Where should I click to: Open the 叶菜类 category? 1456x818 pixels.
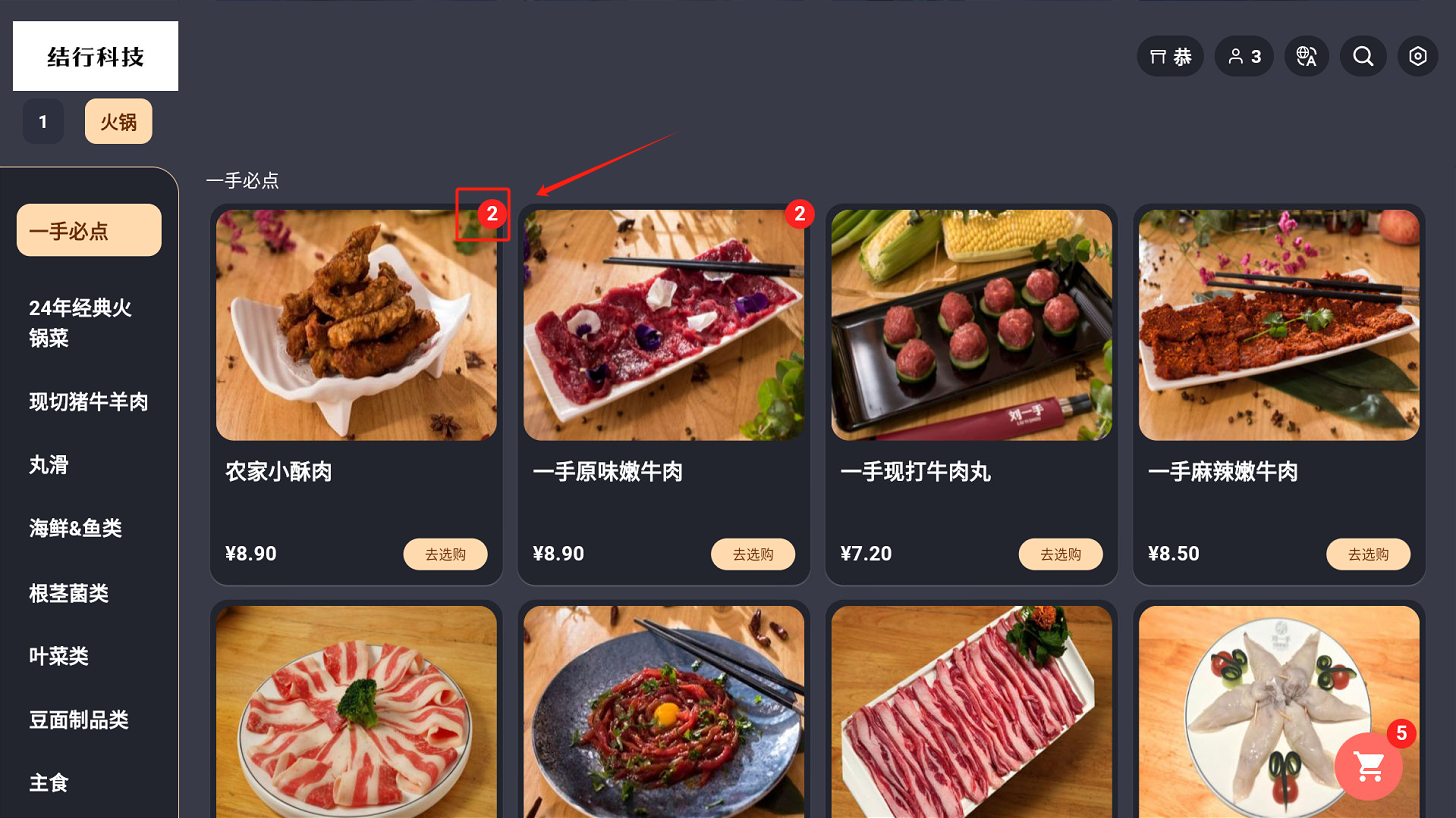coord(59,656)
